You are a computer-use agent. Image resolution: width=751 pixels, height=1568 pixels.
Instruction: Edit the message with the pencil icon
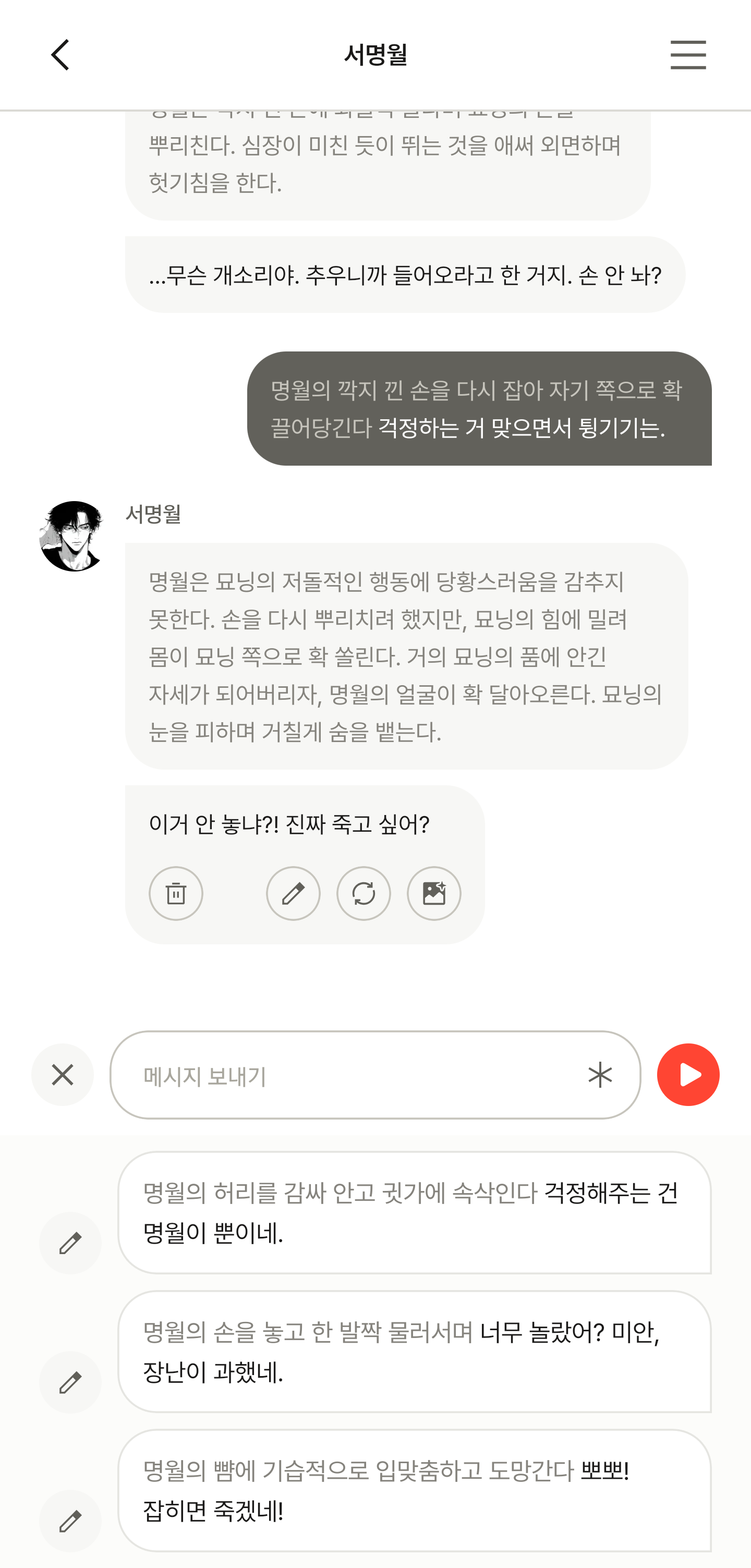click(x=293, y=893)
